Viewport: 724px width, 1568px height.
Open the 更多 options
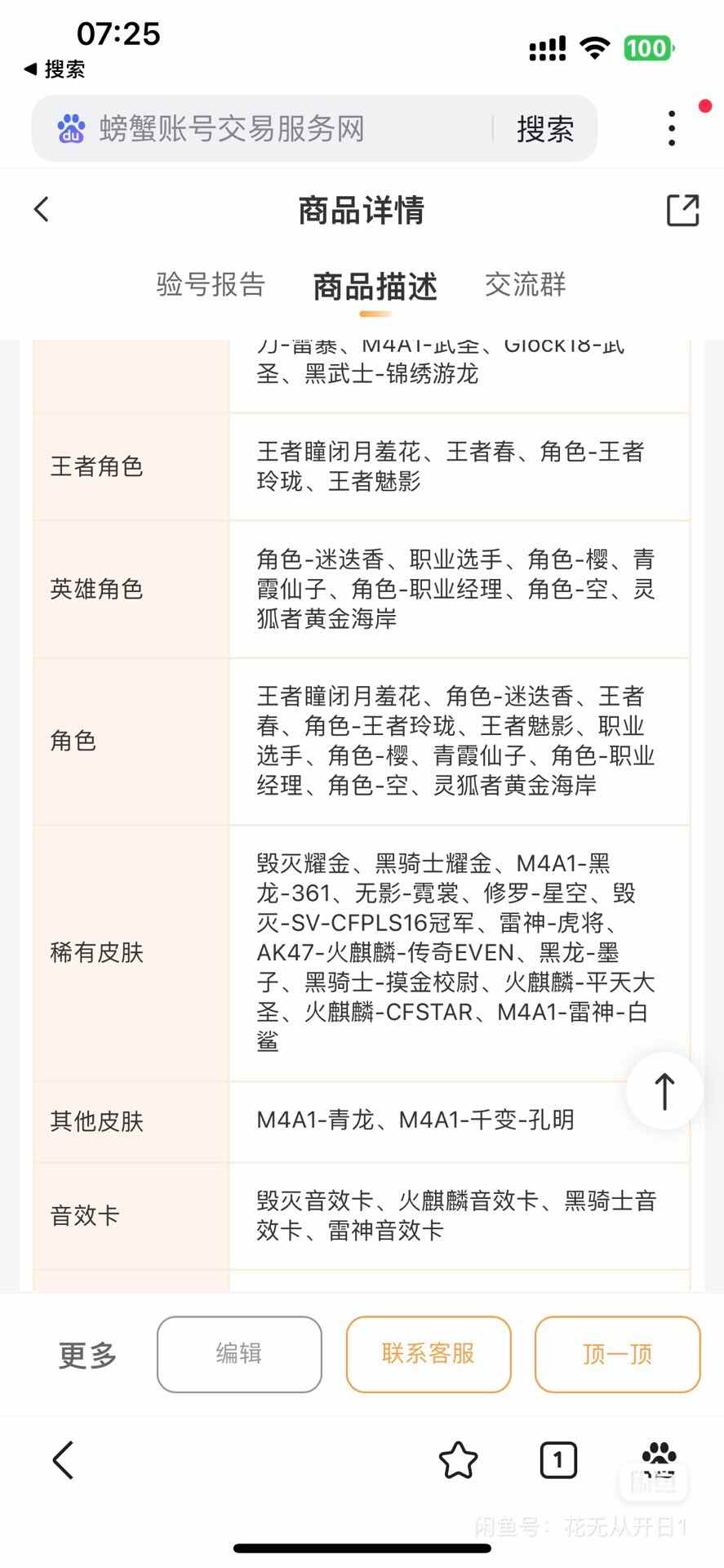click(87, 1355)
